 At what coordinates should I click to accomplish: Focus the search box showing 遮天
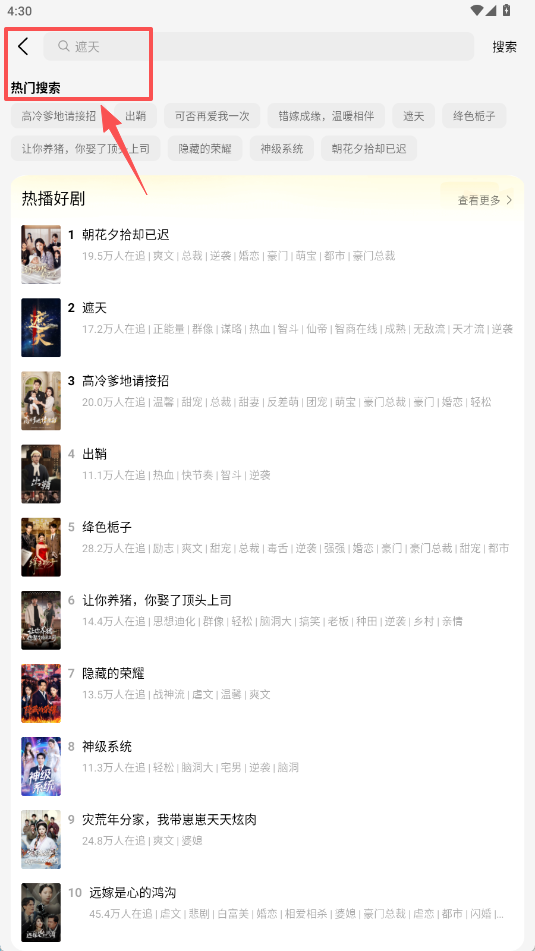click(x=258, y=47)
